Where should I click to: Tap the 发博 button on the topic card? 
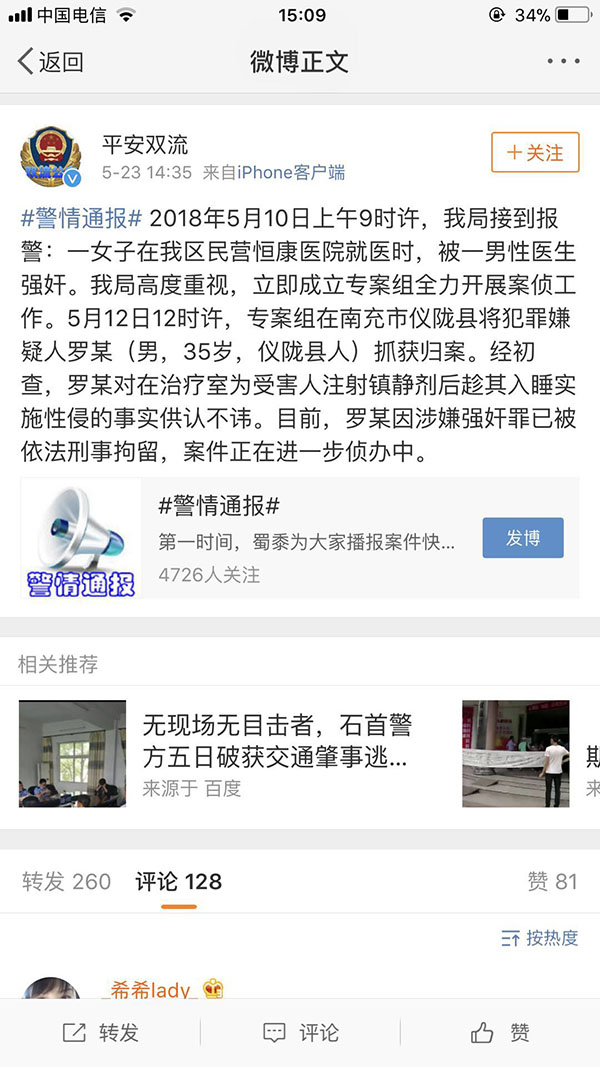point(523,538)
